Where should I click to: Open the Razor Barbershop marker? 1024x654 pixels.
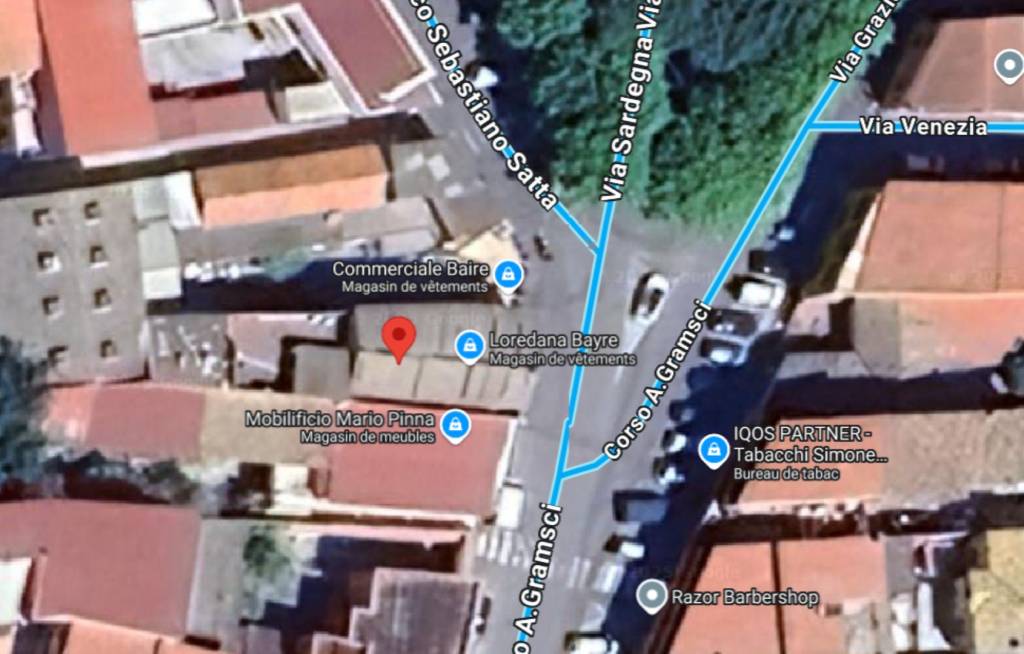click(x=652, y=597)
